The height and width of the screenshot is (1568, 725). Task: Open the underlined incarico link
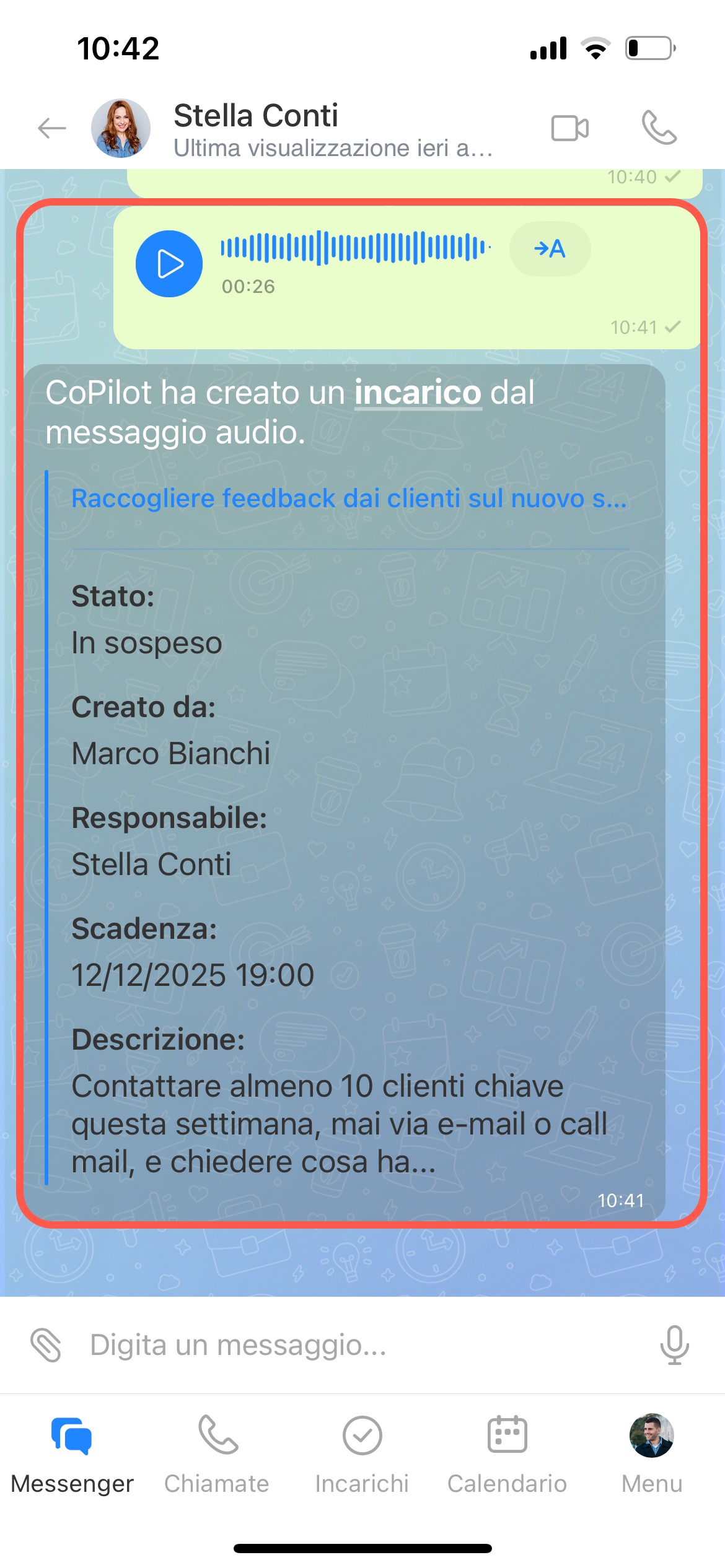pyautogui.click(x=418, y=393)
